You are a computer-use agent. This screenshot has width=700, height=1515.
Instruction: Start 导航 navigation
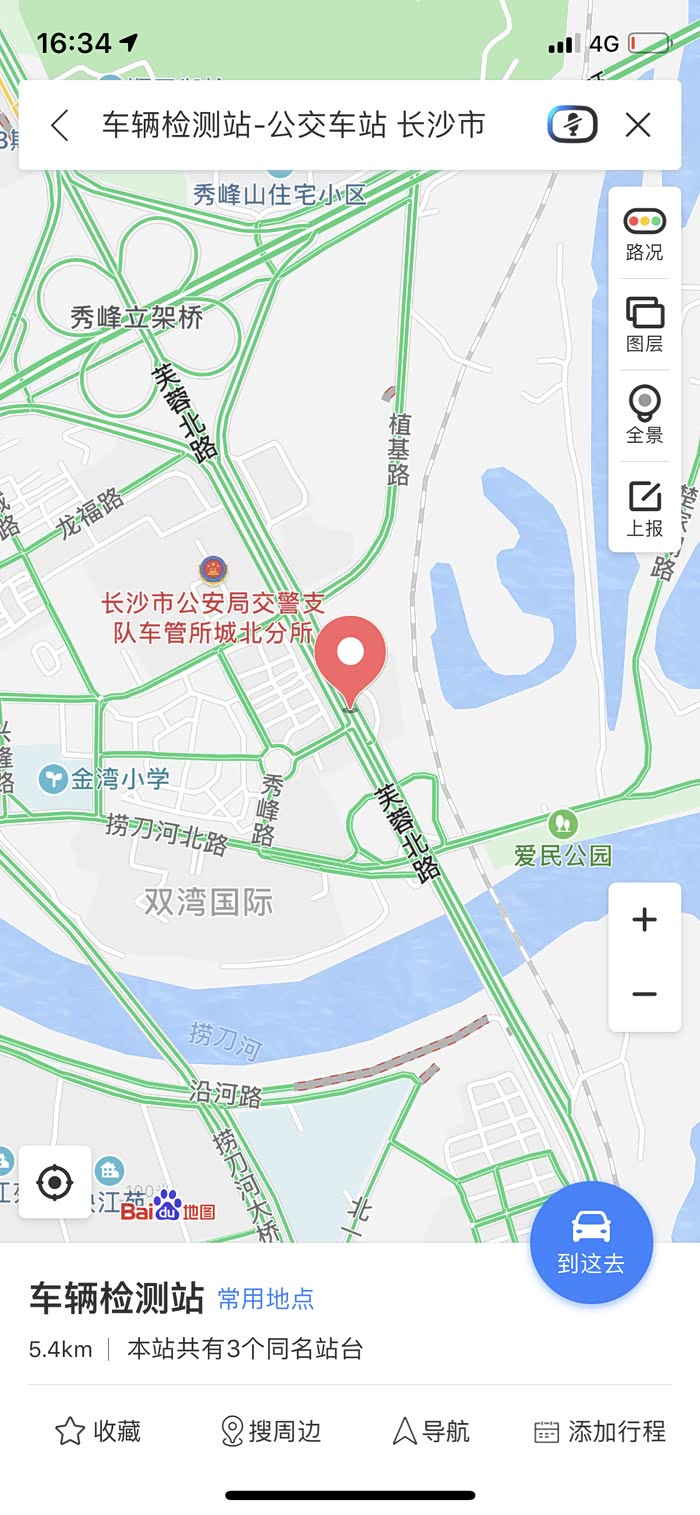431,1431
